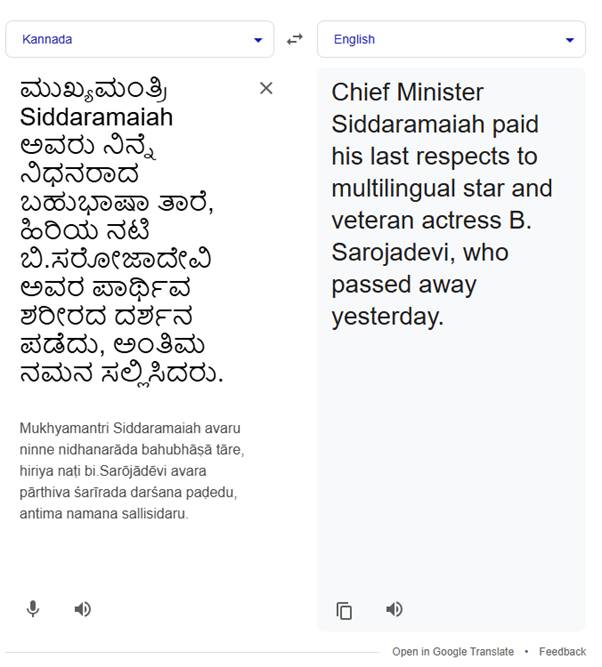Send feedback via Feedback link
The width and height of the screenshot is (602, 667).
[562, 652]
